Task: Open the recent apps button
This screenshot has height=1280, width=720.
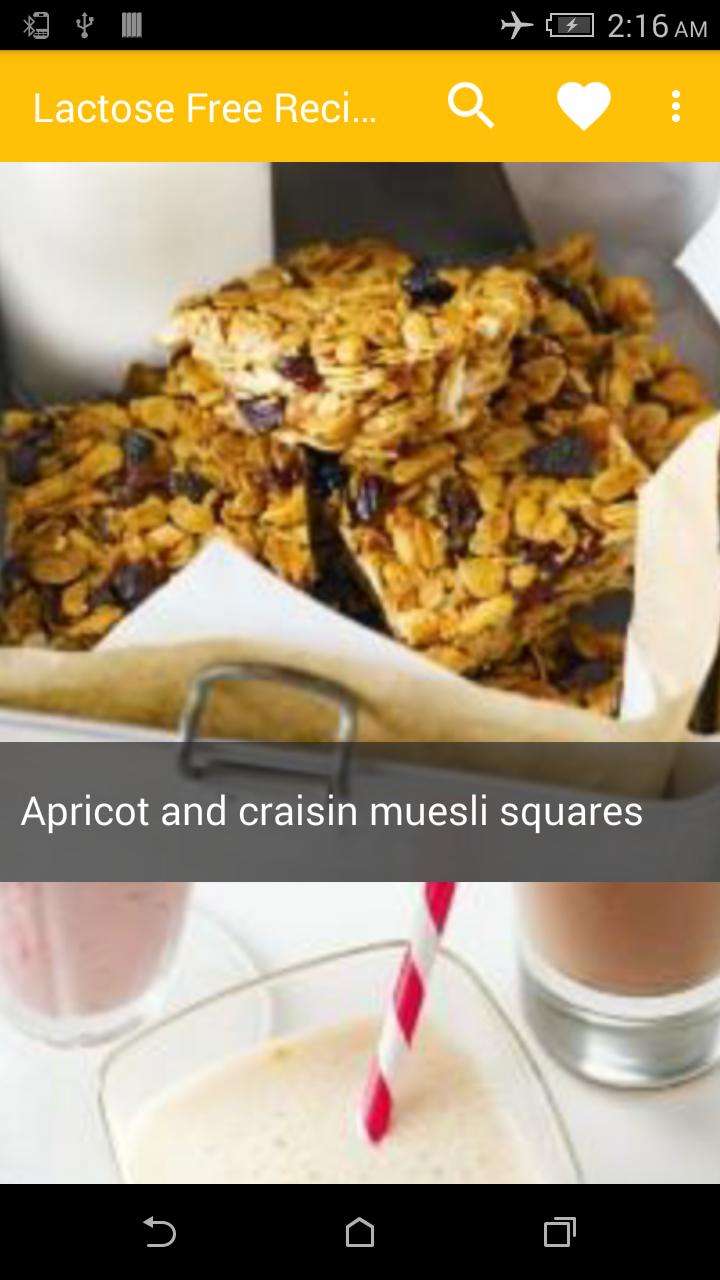Action: pyautogui.click(x=560, y=1233)
